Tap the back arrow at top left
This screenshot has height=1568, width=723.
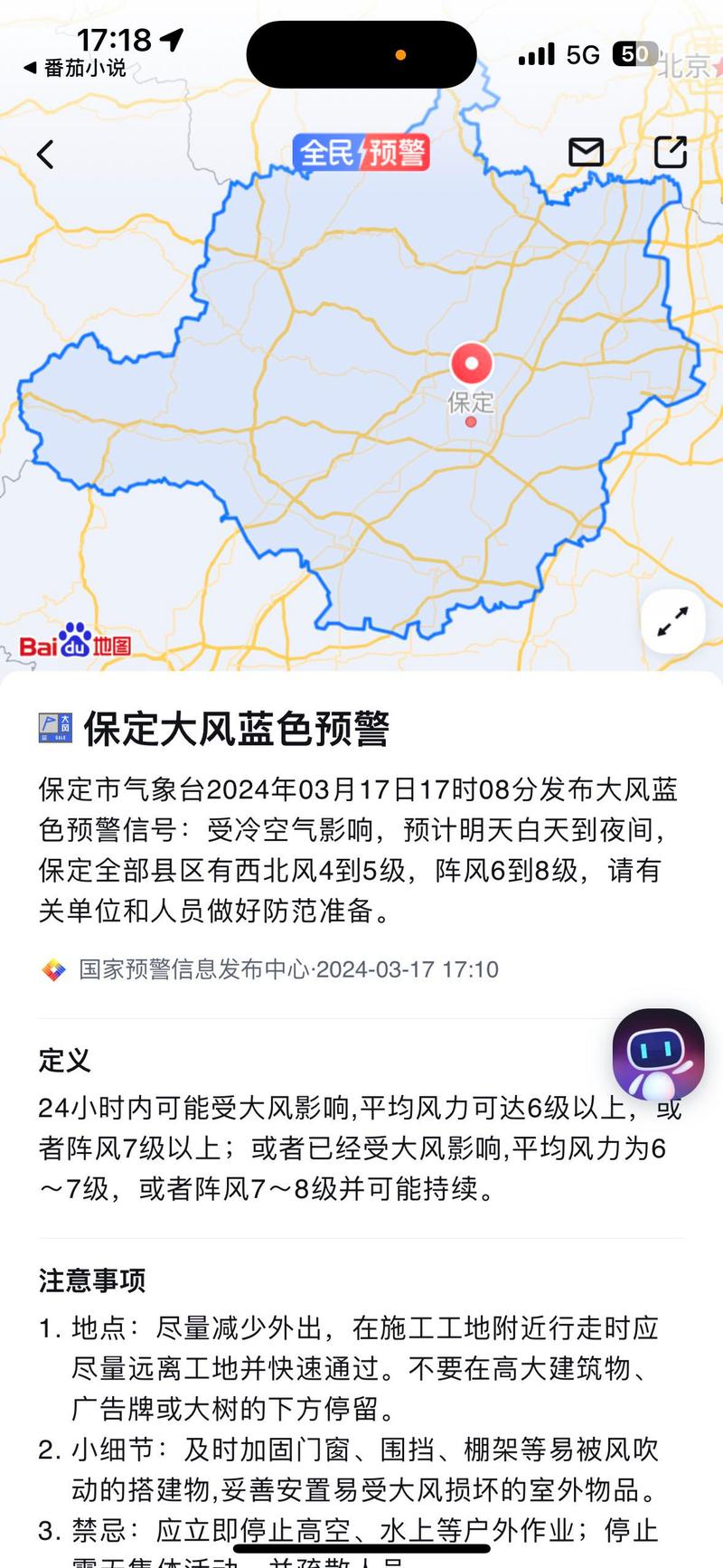[x=44, y=154]
